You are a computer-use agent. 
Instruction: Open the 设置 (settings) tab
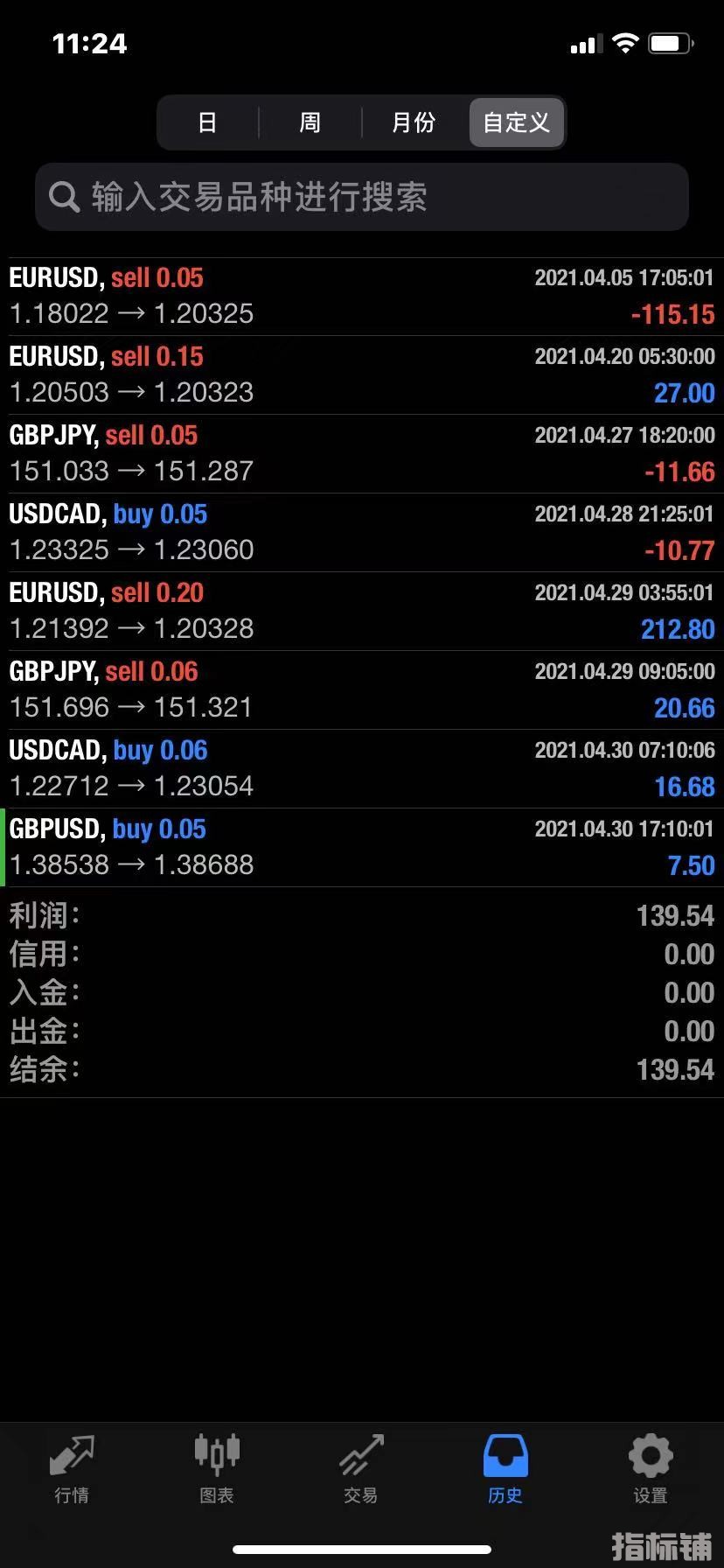point(651,1470)
